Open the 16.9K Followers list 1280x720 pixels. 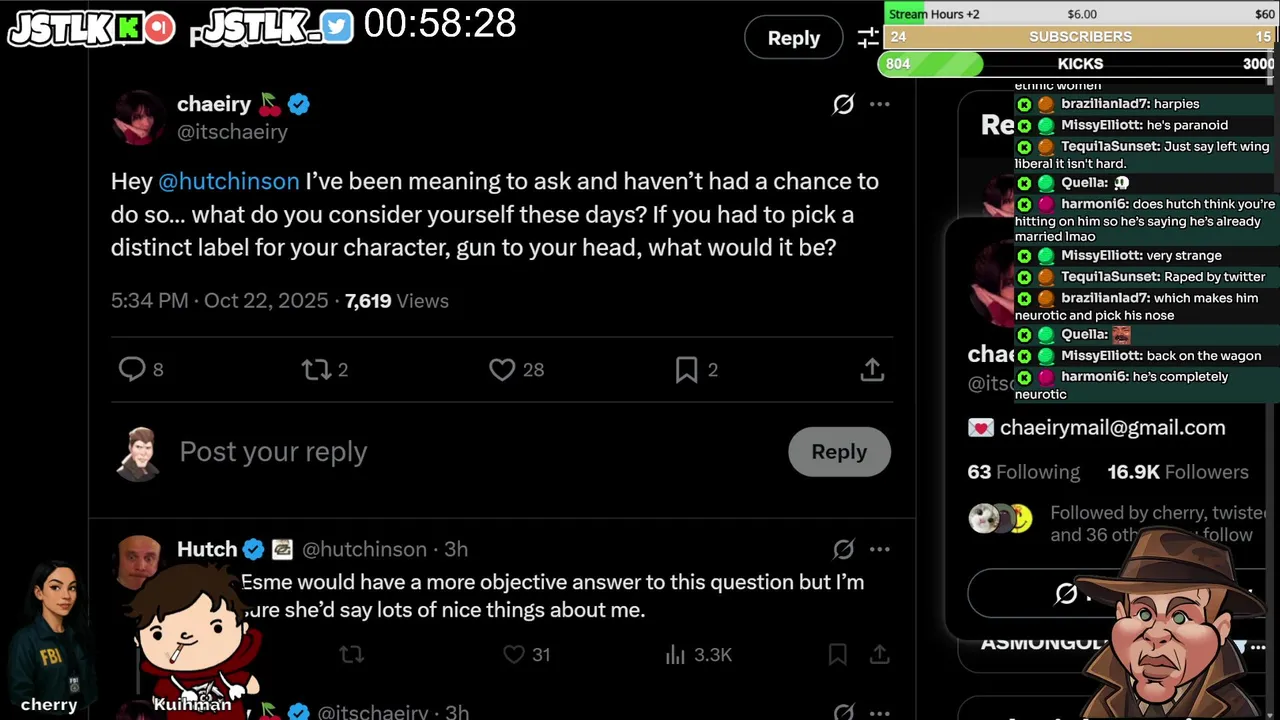coord(1178,472)
